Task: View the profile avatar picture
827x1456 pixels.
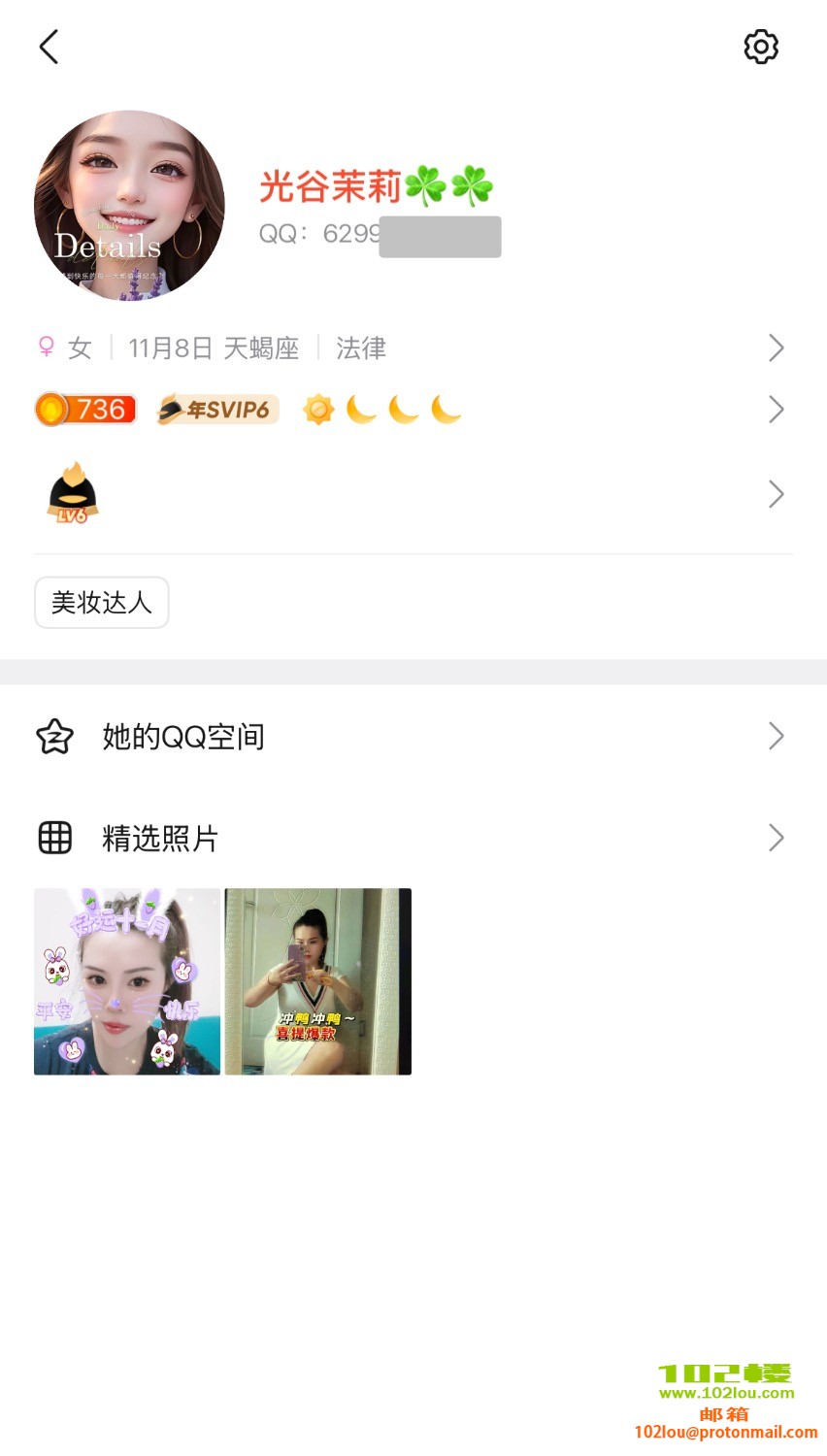Action: (x=129, y=205)
